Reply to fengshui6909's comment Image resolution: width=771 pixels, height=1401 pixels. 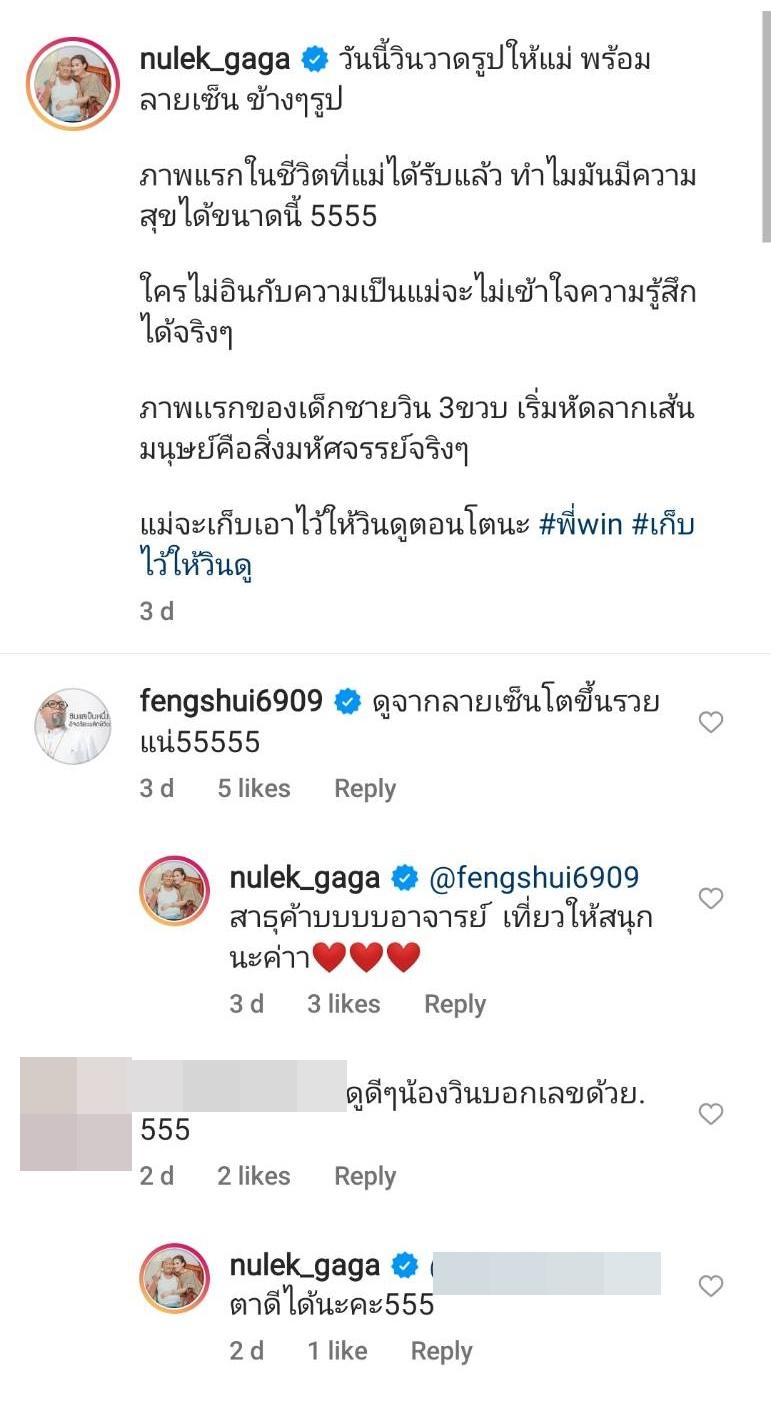pos(365,788)
